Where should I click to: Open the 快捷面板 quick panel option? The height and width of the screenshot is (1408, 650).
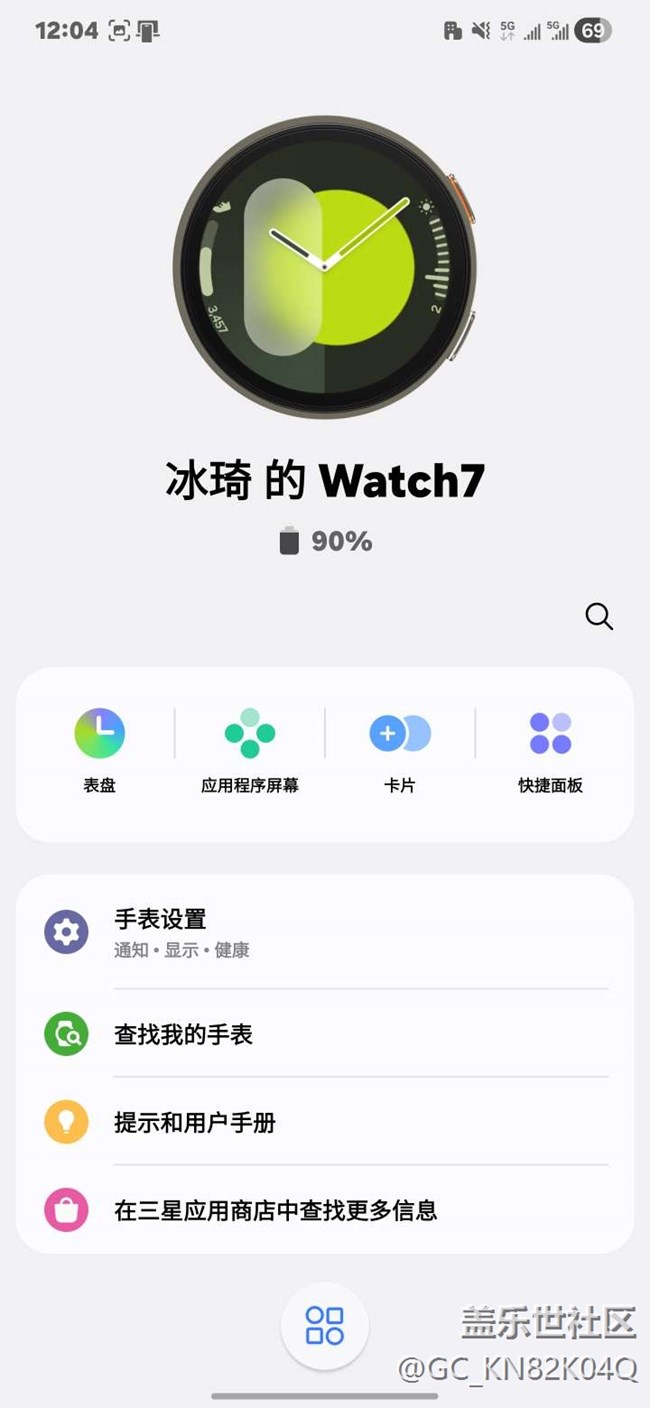point(550,750)
